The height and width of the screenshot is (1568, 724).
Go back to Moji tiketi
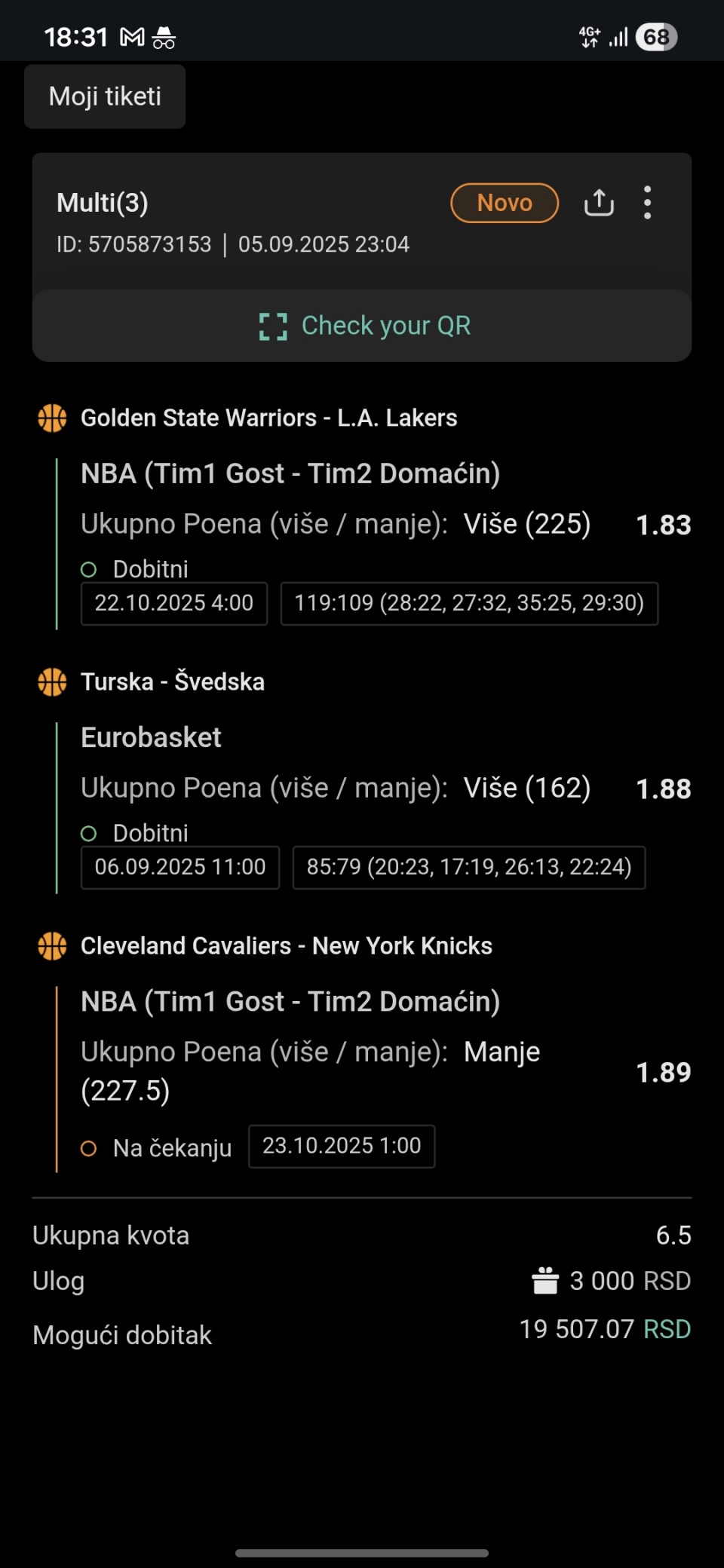[105, 96]
